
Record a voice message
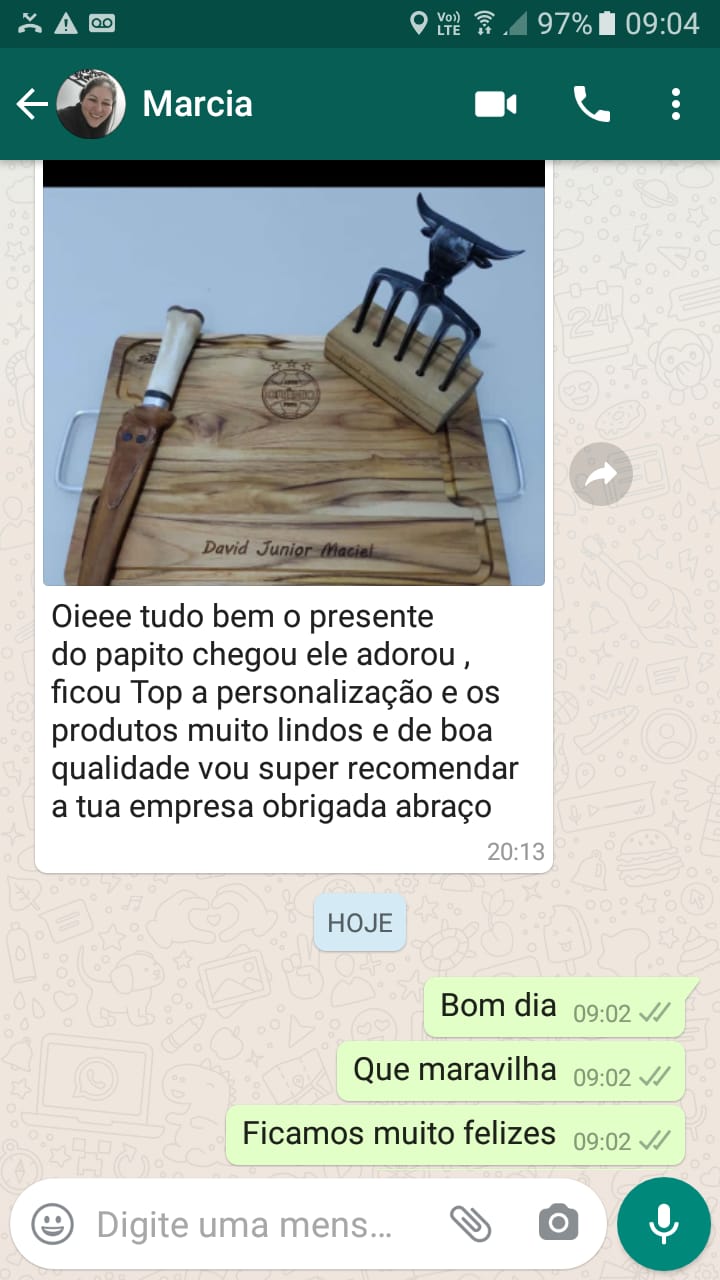[664, 1223]
